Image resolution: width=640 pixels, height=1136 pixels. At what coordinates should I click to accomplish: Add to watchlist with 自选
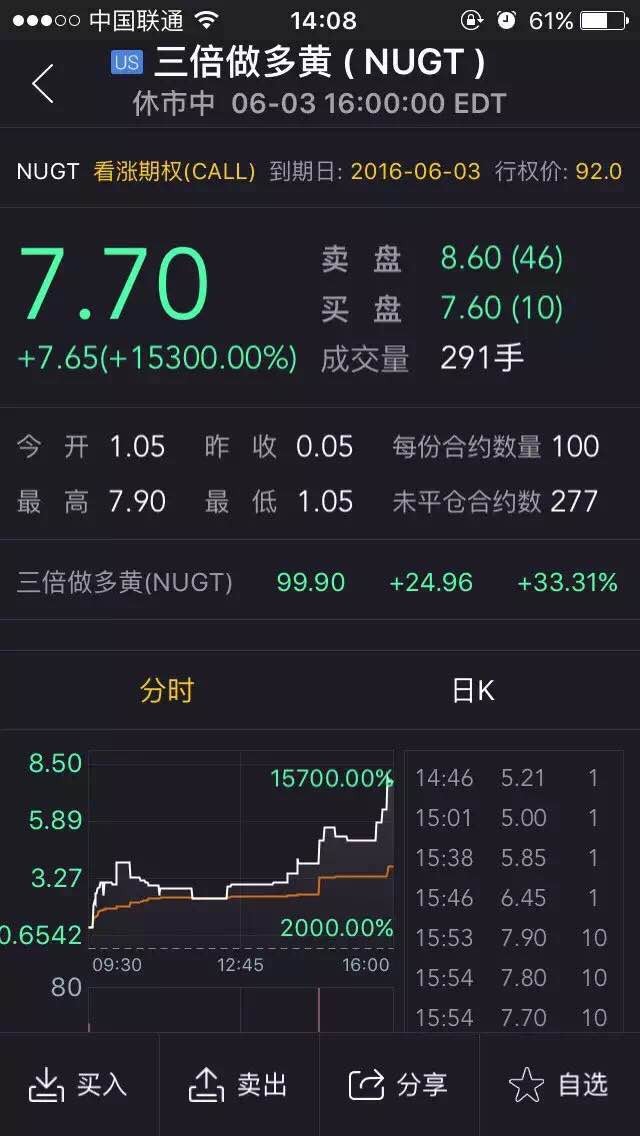560,1085
